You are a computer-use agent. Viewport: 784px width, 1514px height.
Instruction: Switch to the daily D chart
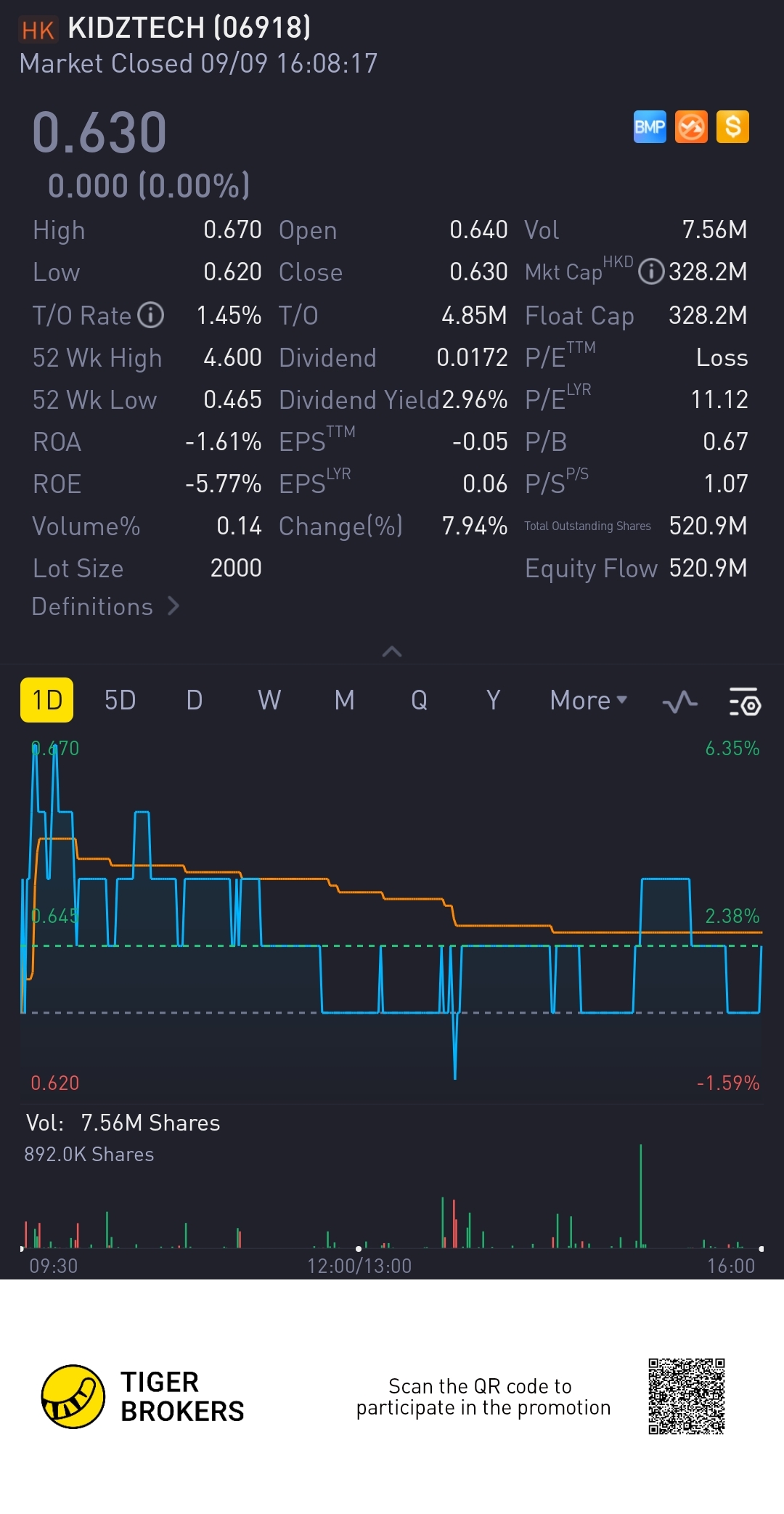coord(195,700)
